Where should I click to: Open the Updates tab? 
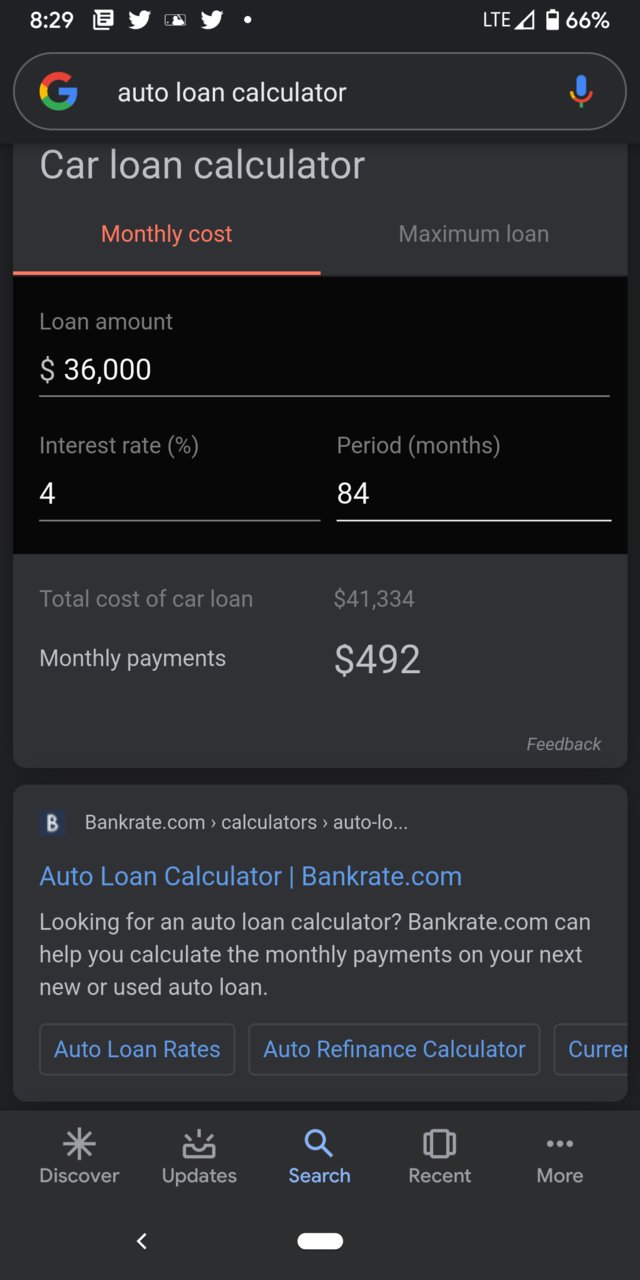coord(199,1157)
